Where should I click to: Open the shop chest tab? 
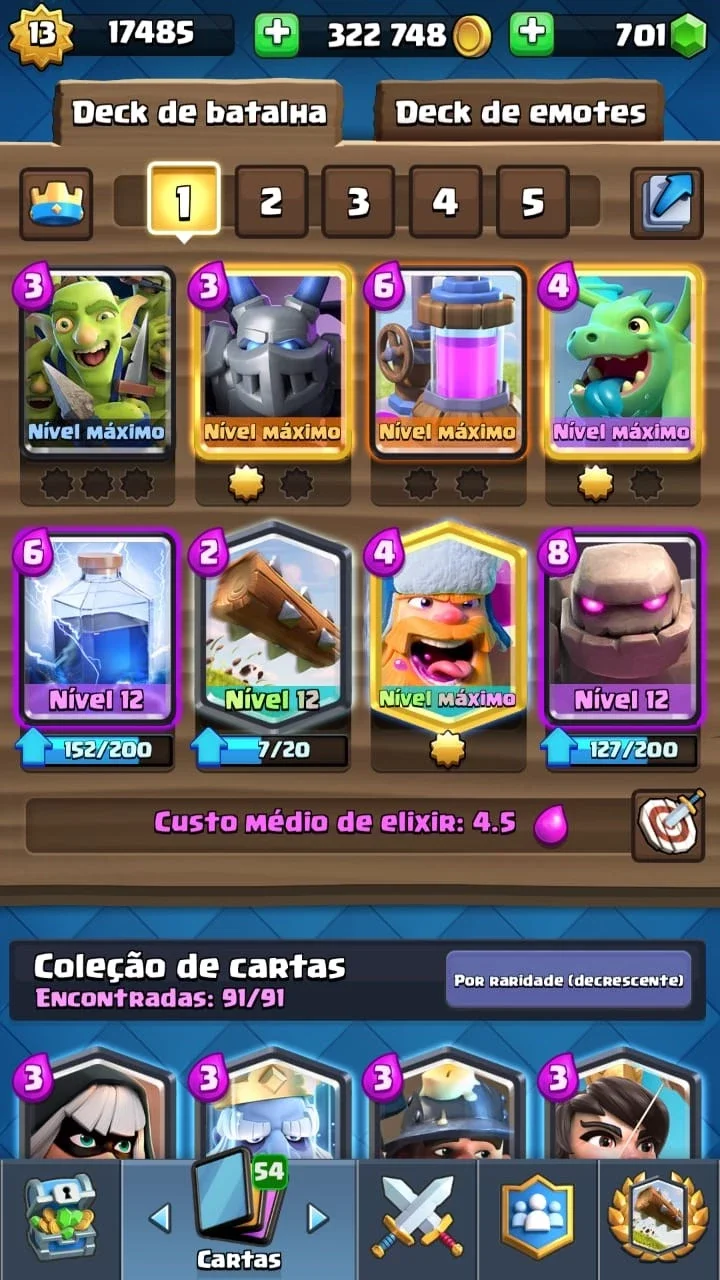point(60,1219)
